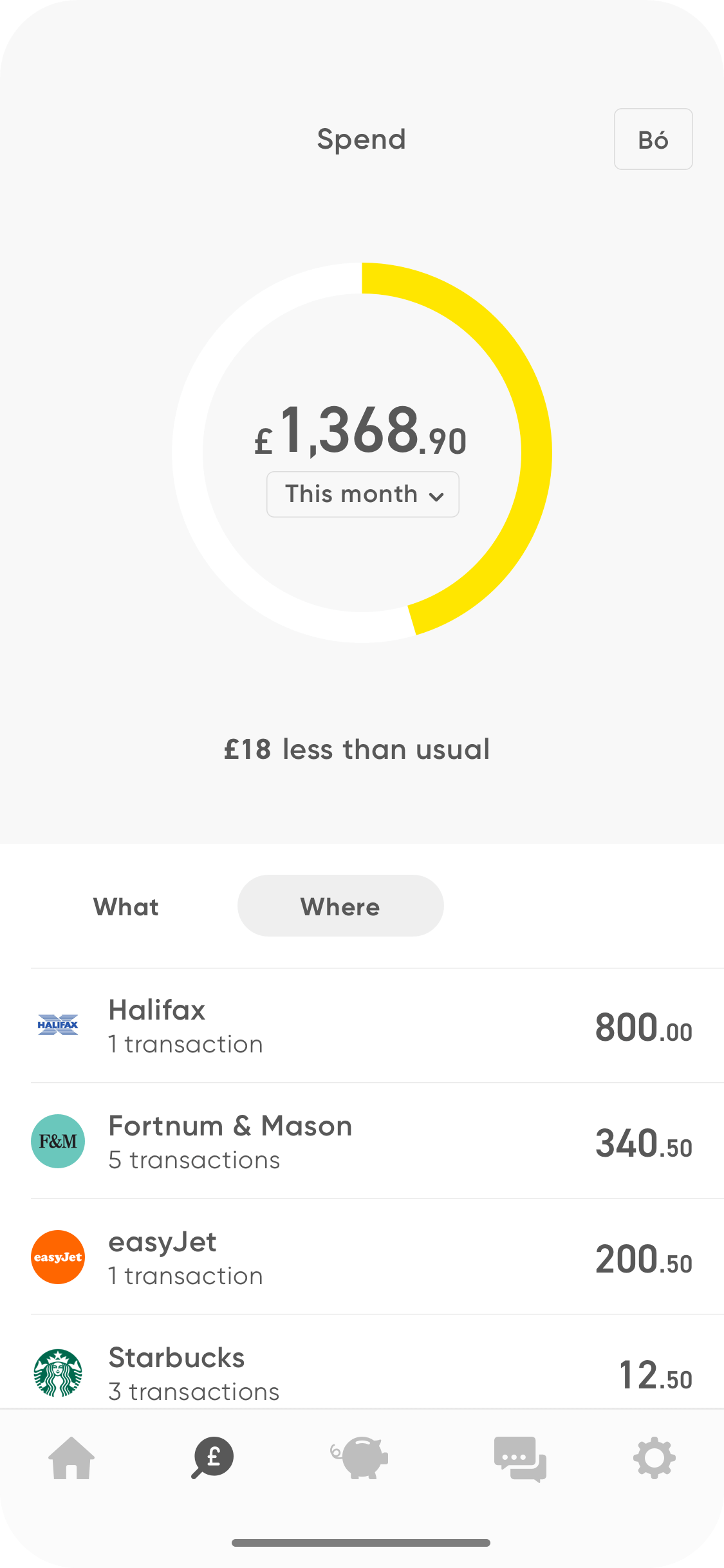
Task: Open the piggy bank savings tab
Action: click(360, 1458)
